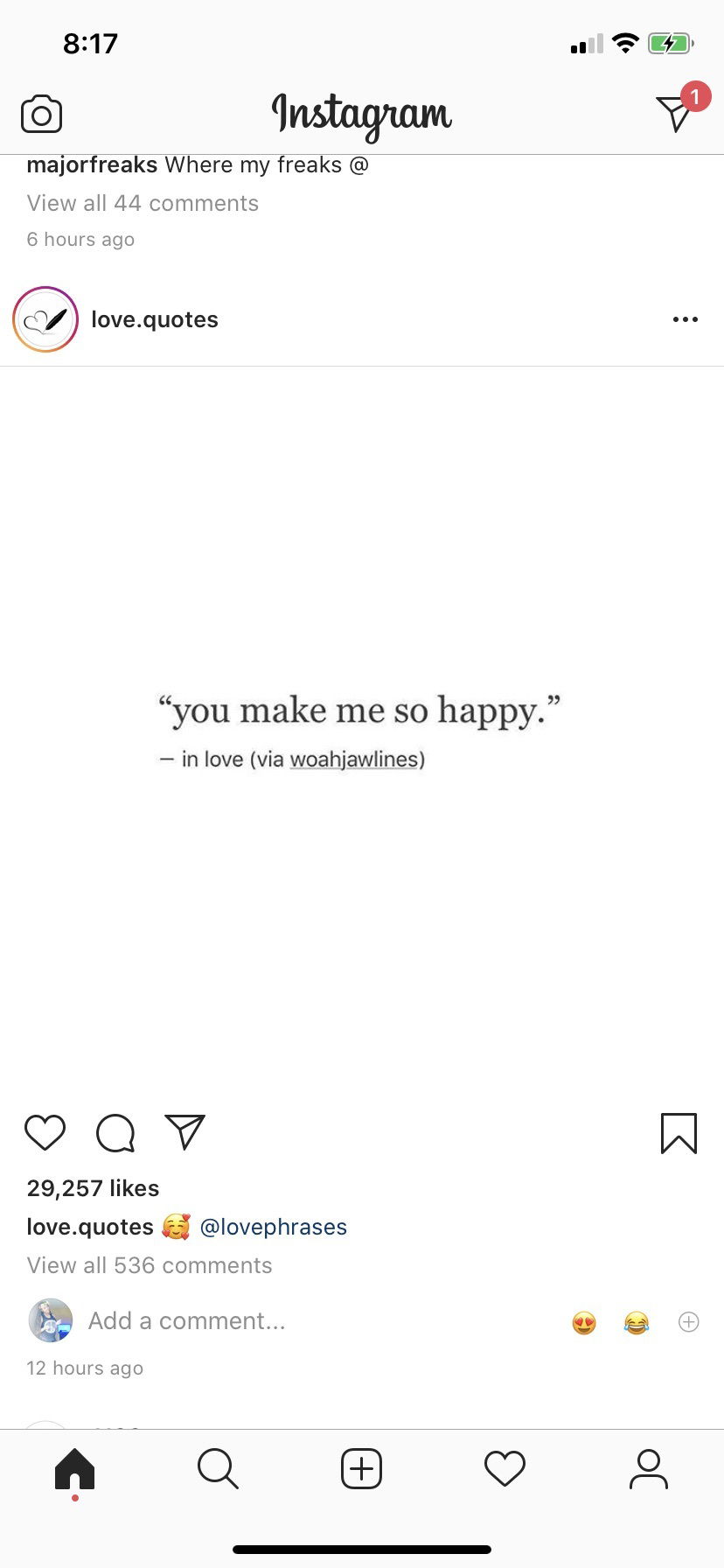Open love.quotes story from profile picture

(x=45, y=319)
